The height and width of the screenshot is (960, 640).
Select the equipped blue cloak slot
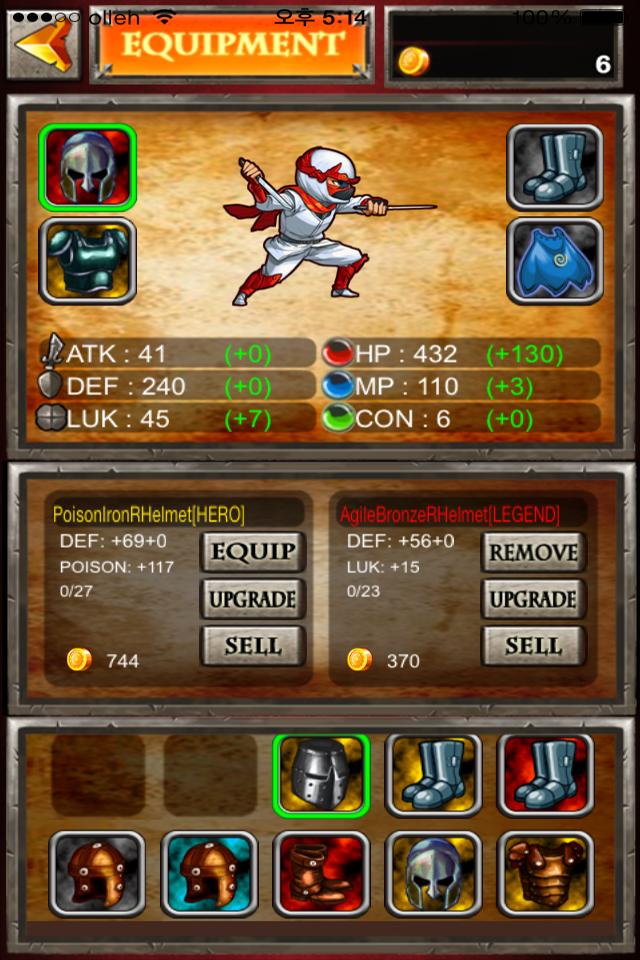click(555, 261)
